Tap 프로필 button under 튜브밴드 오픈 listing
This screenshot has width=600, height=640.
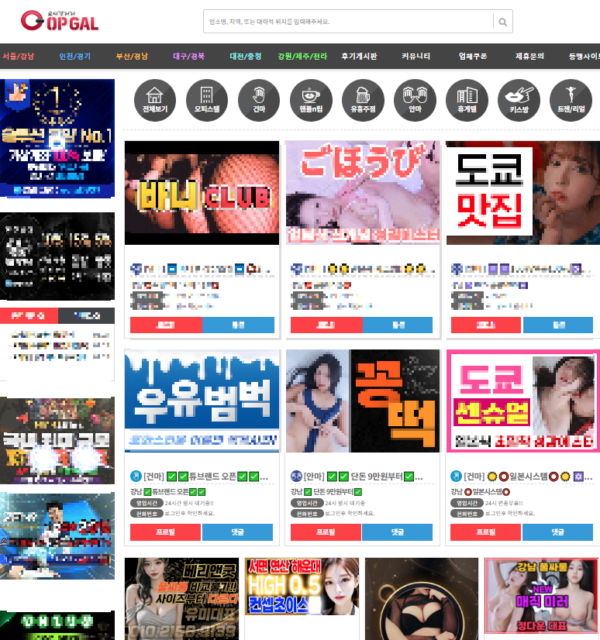pyautogui.click(x=165, y=532)
